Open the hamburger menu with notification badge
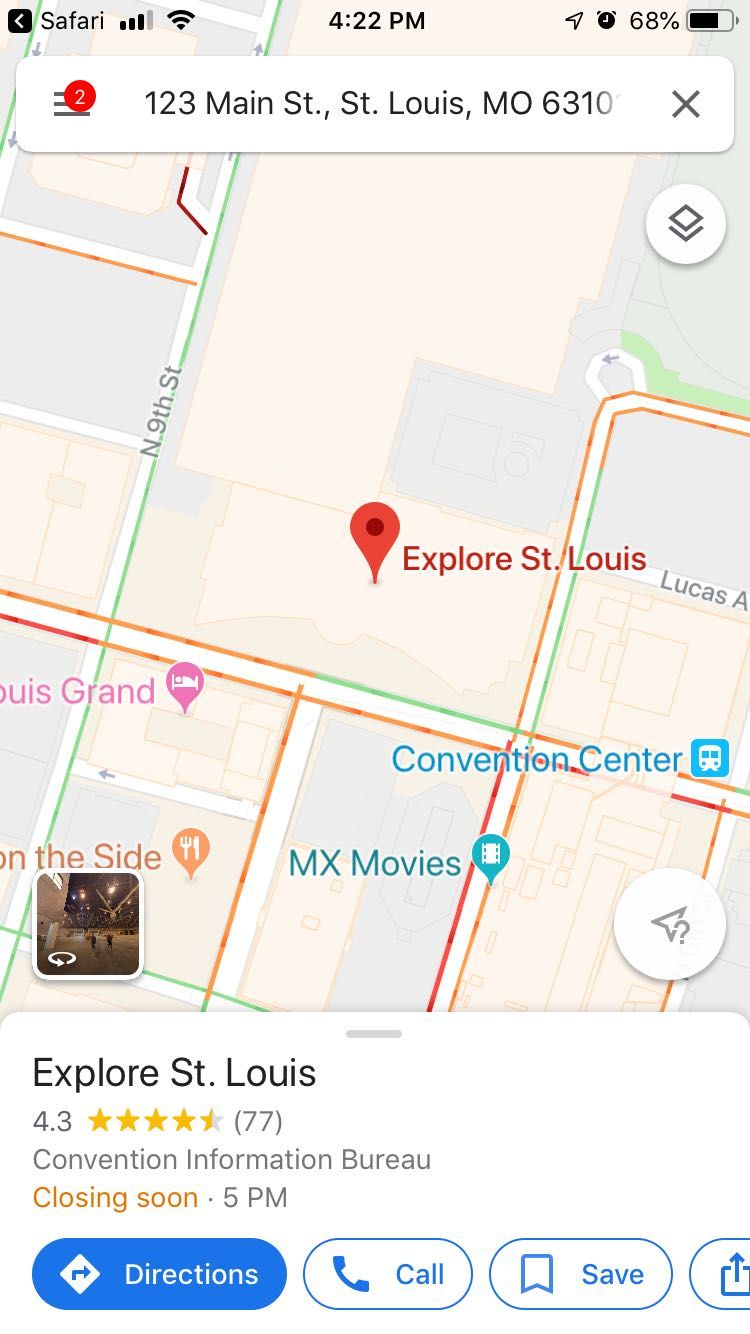 click(x=72, y=103)
